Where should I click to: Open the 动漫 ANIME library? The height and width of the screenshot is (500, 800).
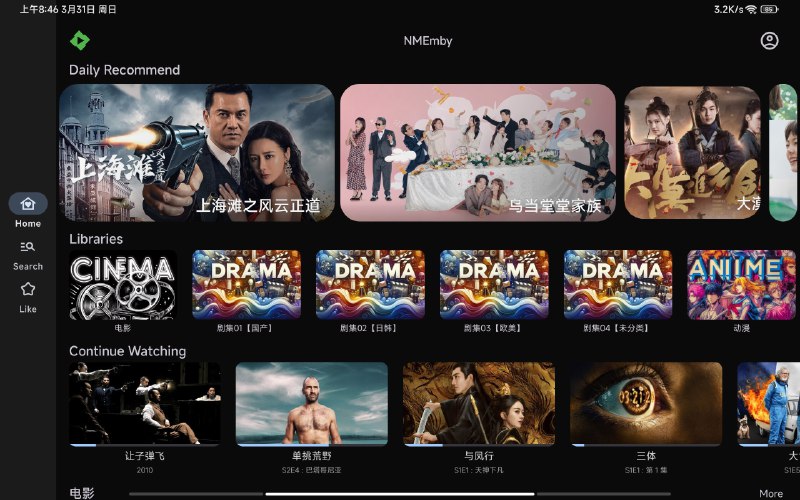[x=741, y=285]
